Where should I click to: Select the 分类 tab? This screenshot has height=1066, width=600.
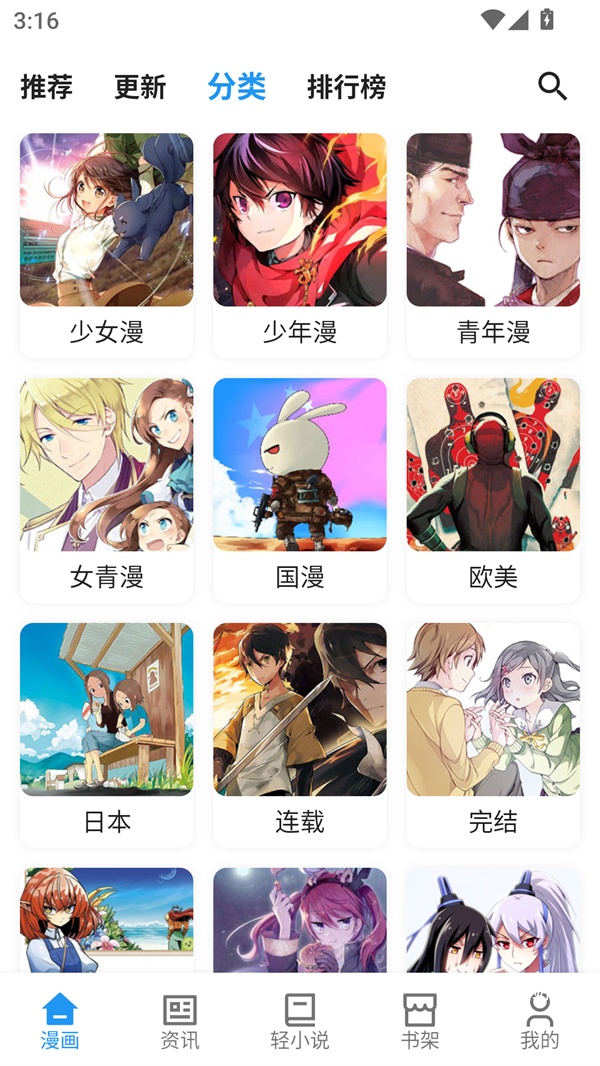[237, 87]
